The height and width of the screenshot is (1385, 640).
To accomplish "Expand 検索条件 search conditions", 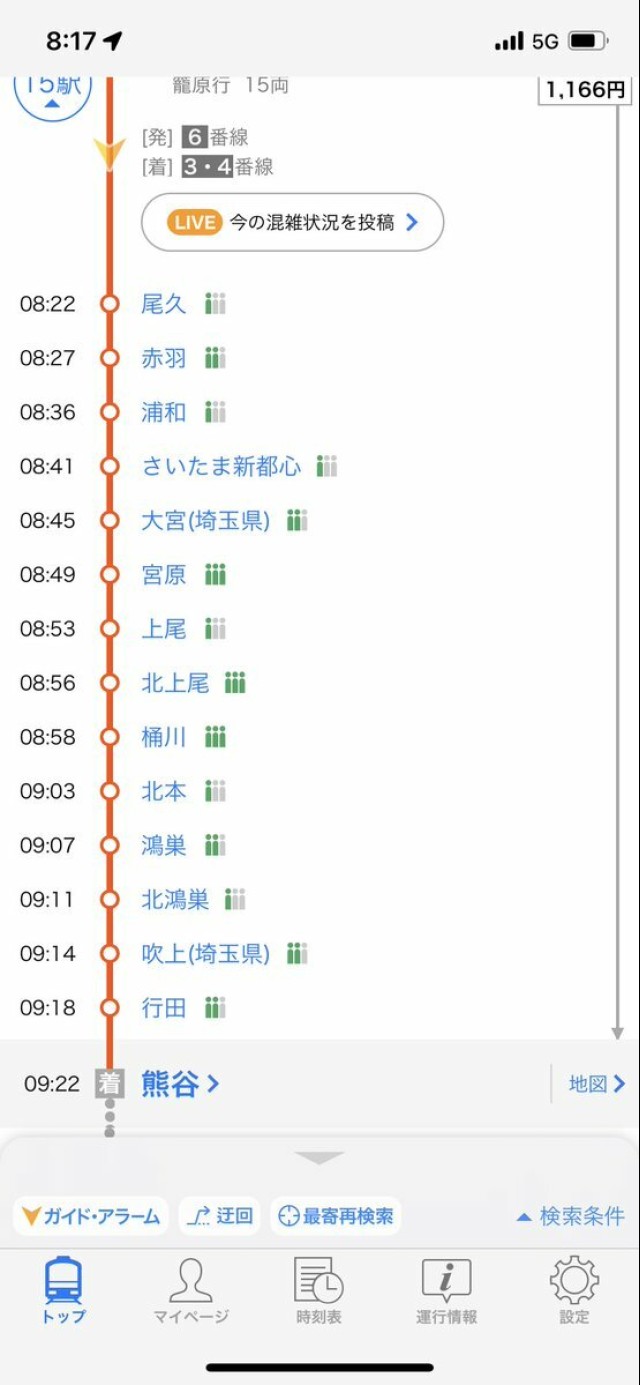I will [x=570, y=1216].
